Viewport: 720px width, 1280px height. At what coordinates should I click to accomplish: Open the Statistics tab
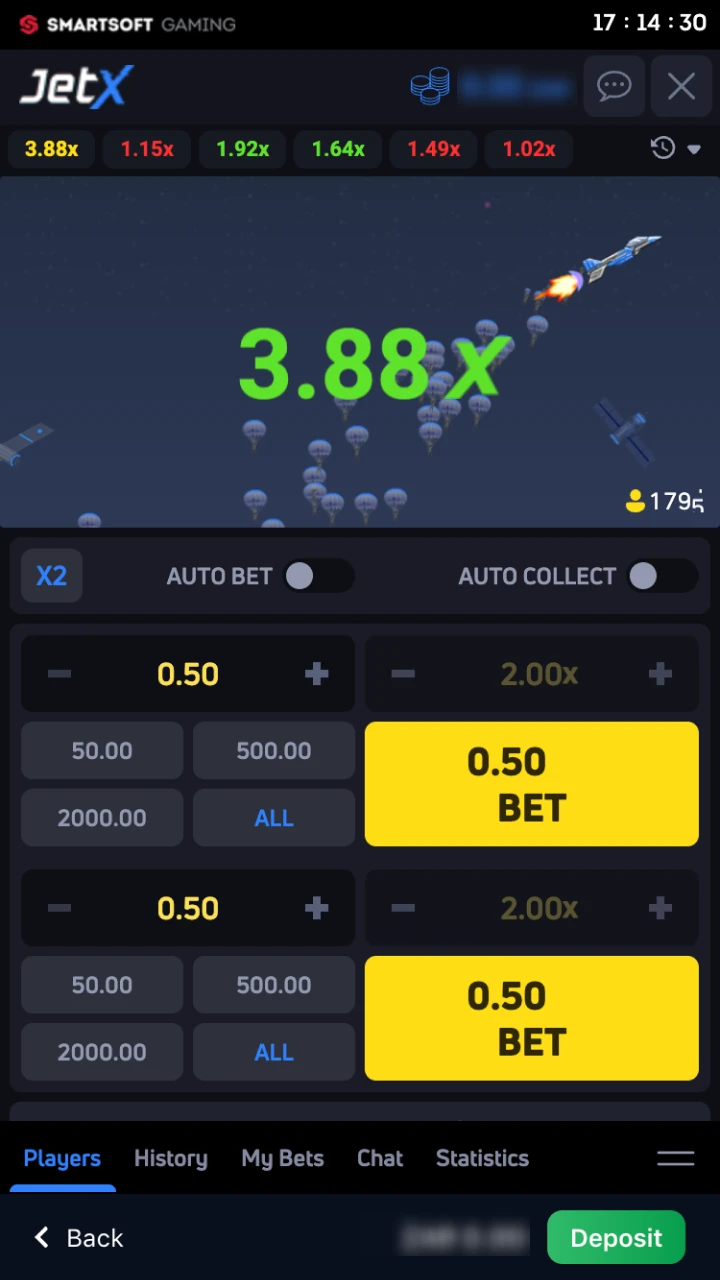coord(482,1158)
